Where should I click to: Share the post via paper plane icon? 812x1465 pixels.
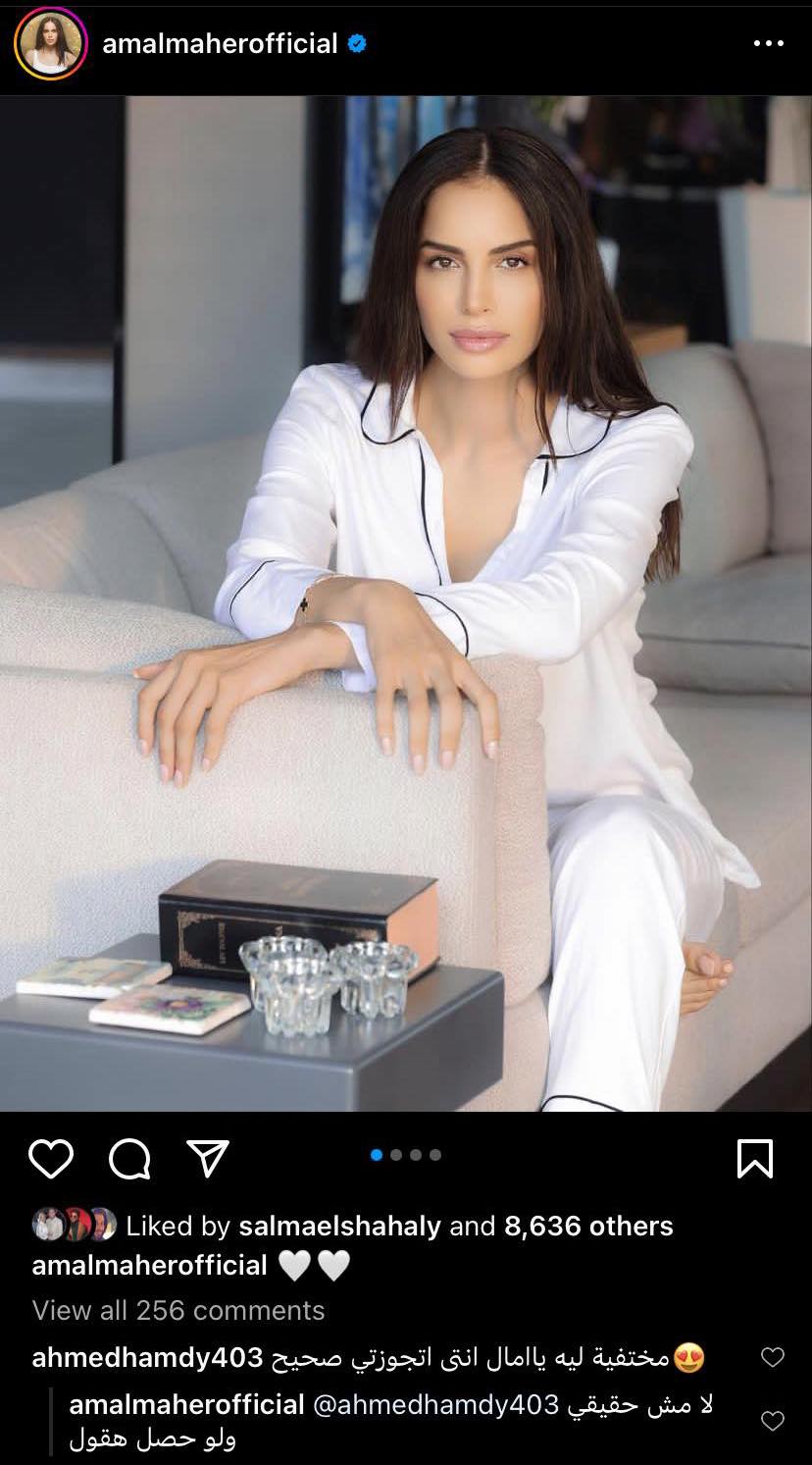pos(207,1159)
